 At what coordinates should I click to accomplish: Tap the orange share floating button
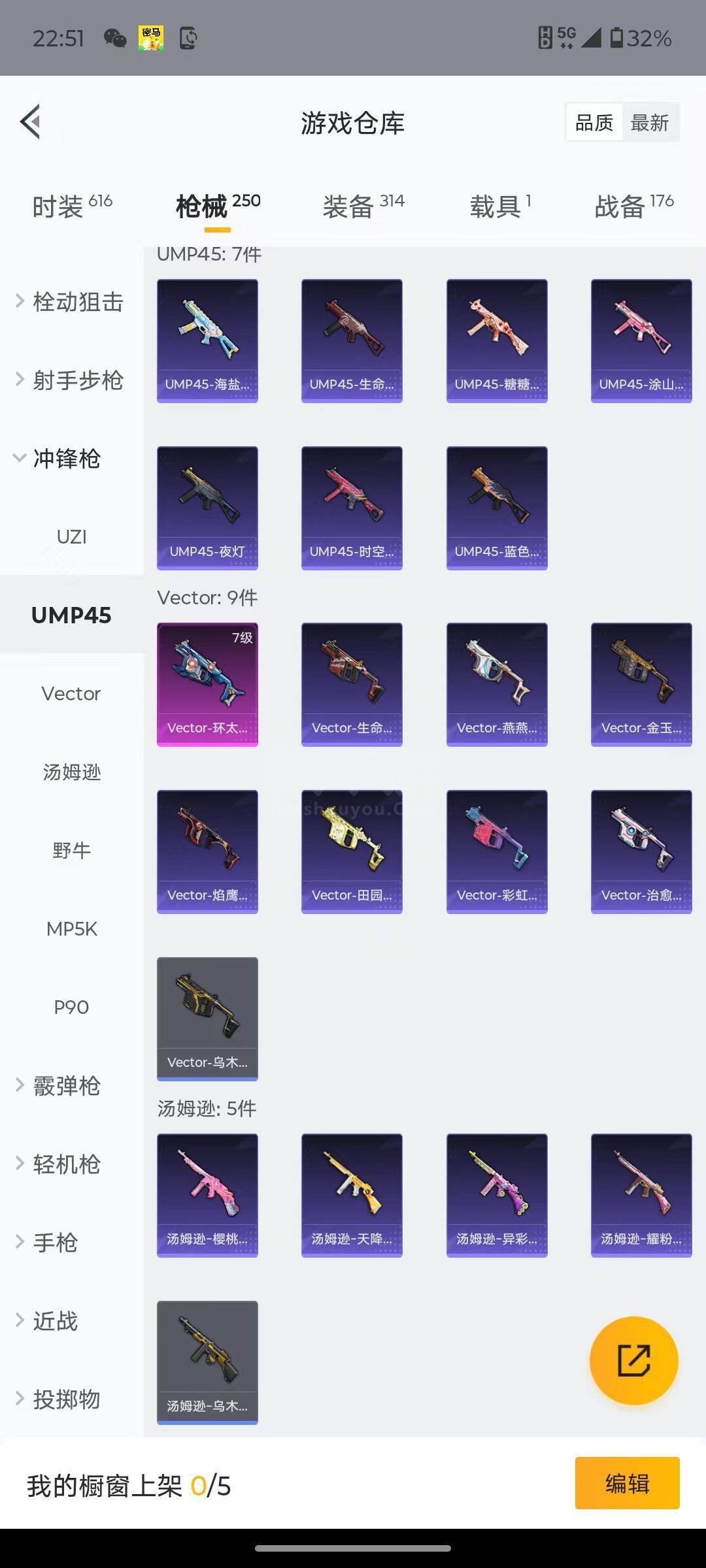(634, 1361)
